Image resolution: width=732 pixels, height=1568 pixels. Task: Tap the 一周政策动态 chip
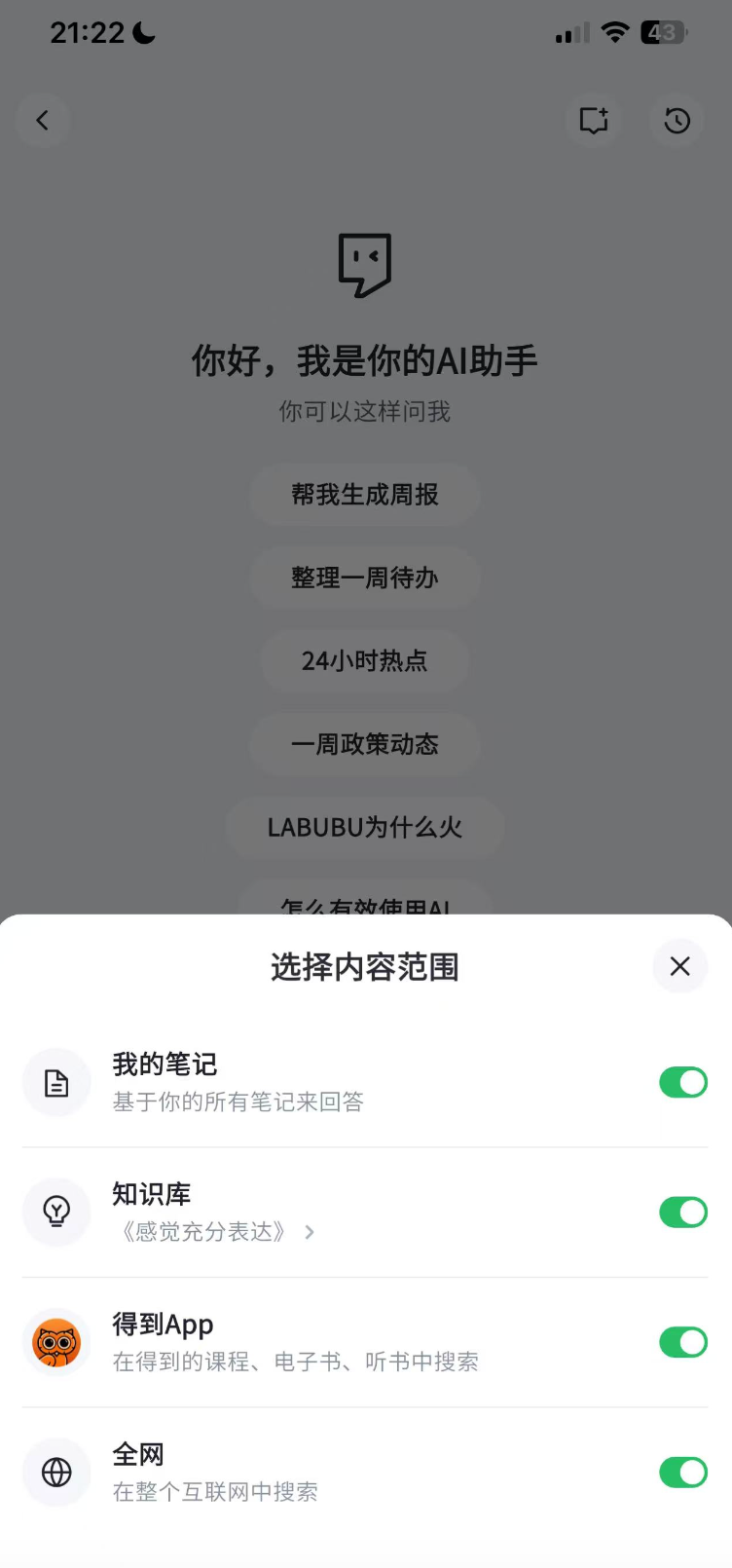(365, 744)
